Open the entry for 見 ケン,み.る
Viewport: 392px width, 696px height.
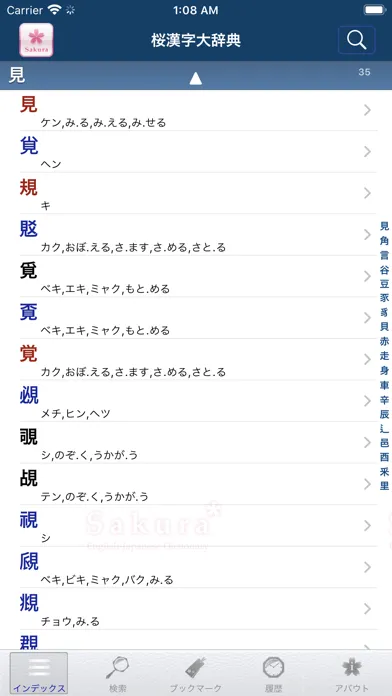[196, 111]
